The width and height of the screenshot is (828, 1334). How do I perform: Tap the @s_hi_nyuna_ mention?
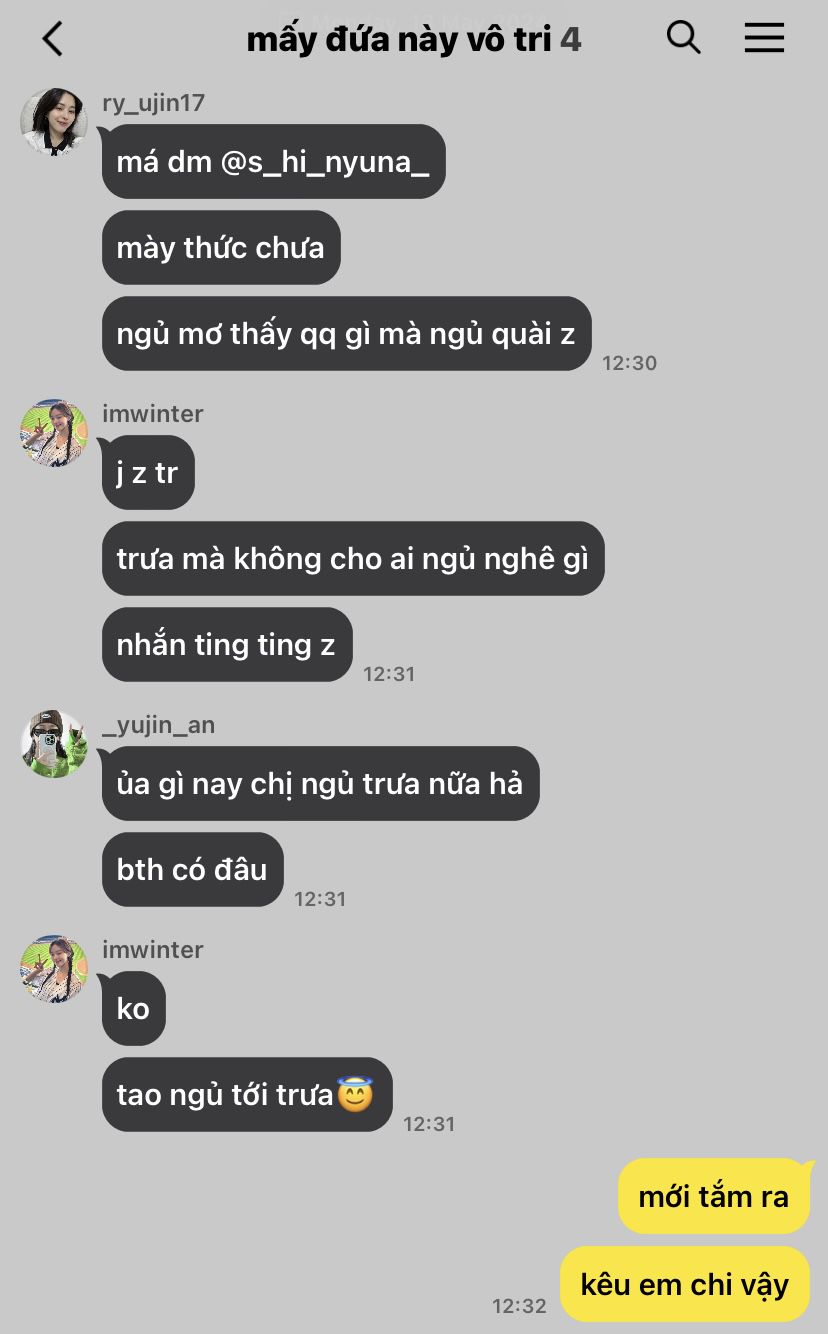pos(325,162)
